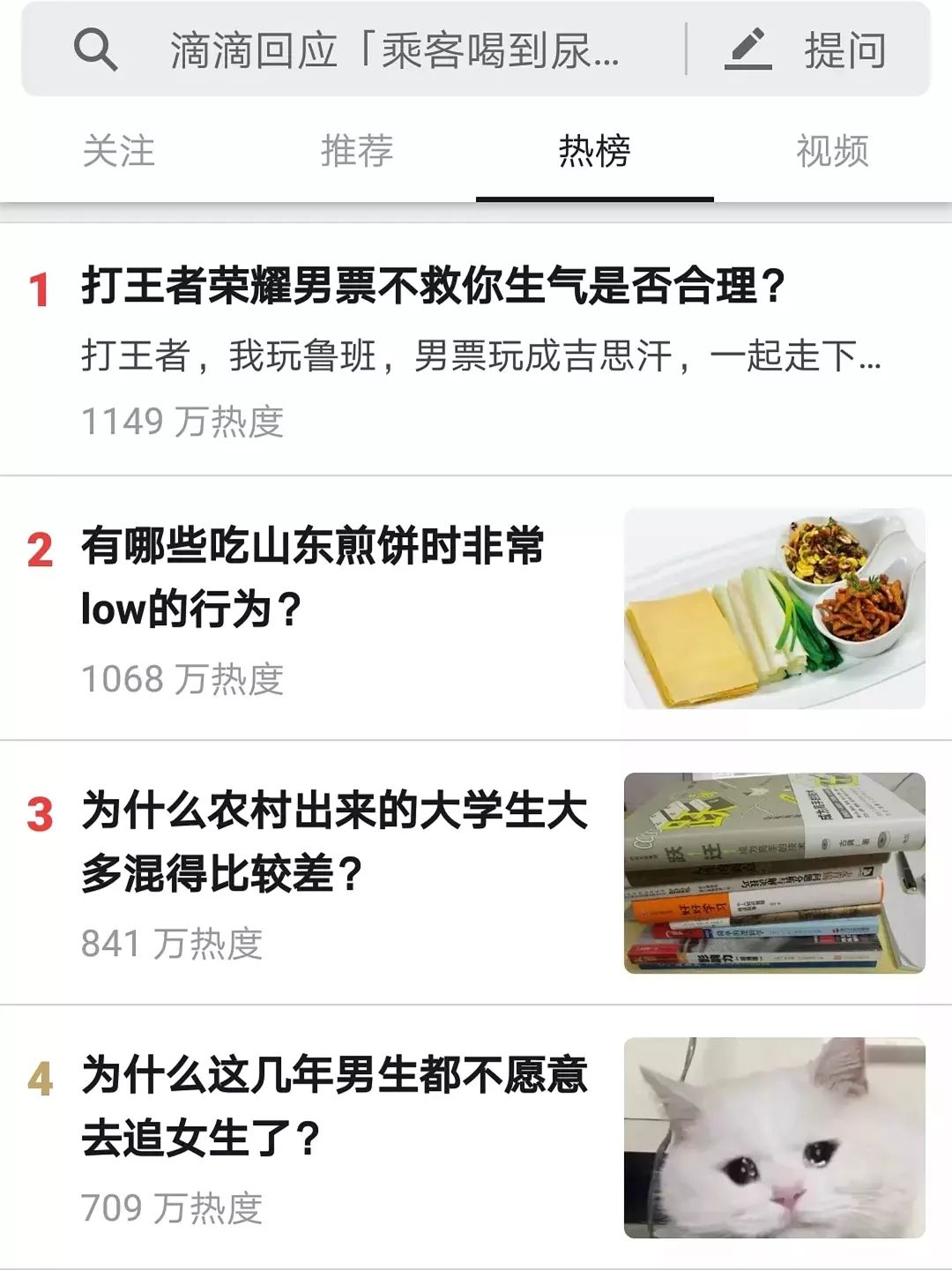Select the pencil compose icon beside 提问
952x1270 pixels.
[749, 49]
